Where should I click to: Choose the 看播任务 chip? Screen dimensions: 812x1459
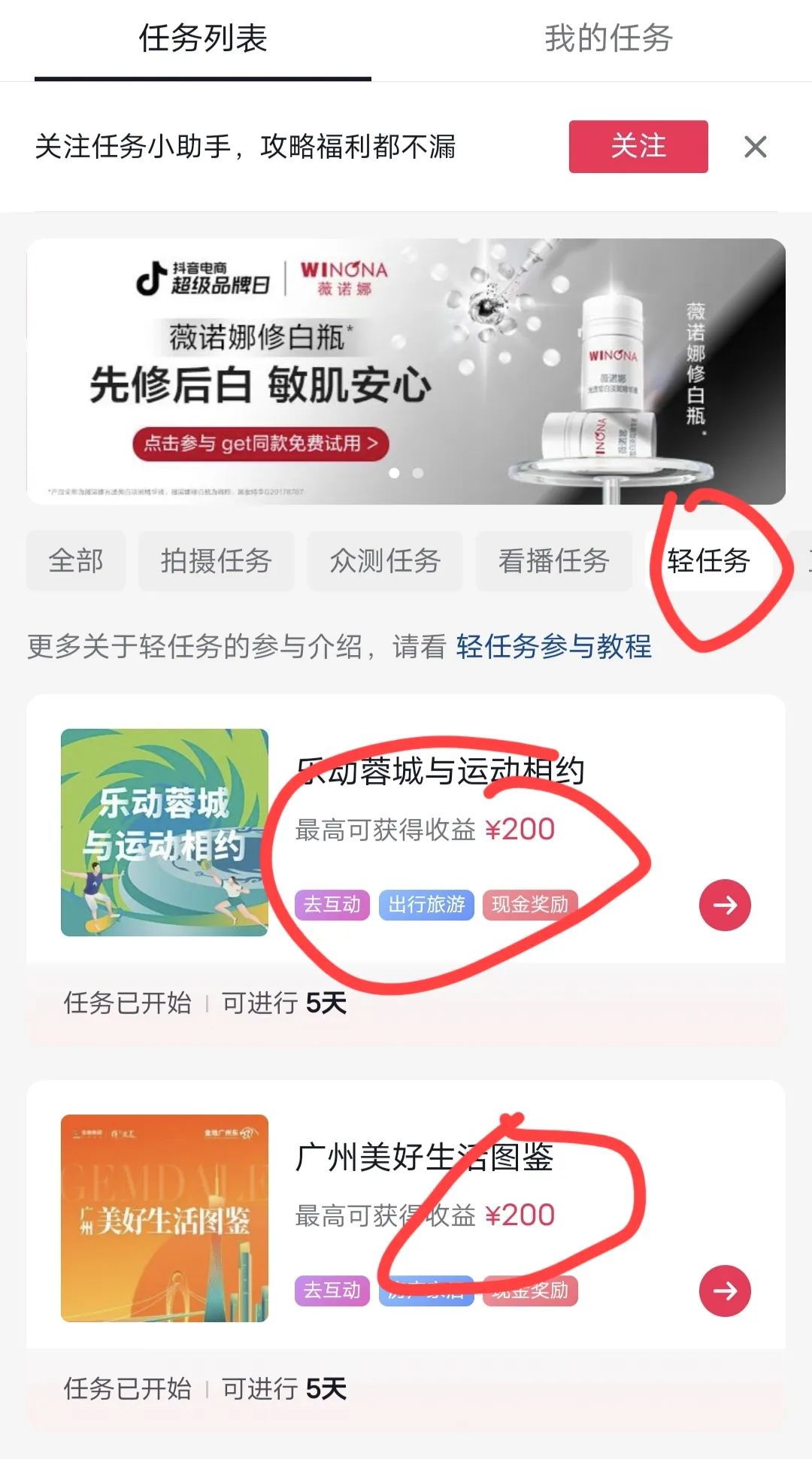point(553,561)
